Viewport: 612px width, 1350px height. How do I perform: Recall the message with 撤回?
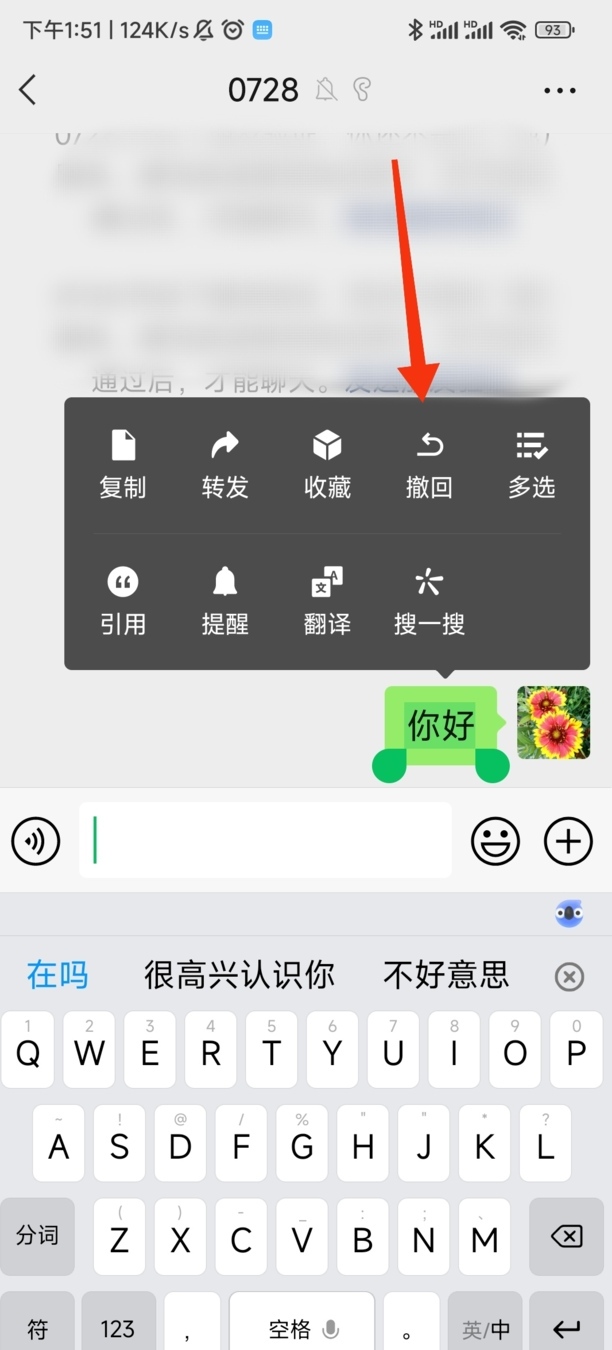coord(429,464)
